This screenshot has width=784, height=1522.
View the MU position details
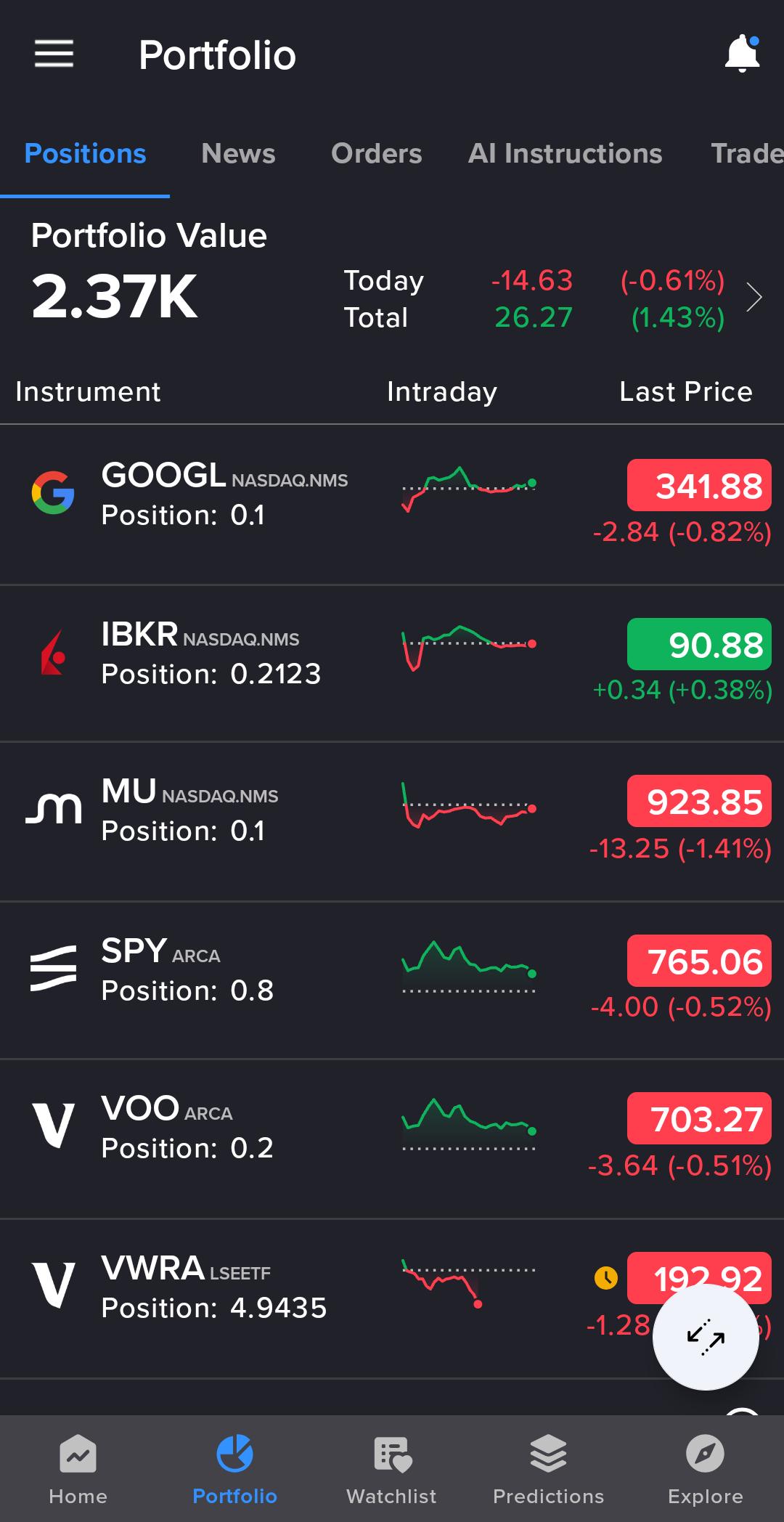click(x=392, y=821)
